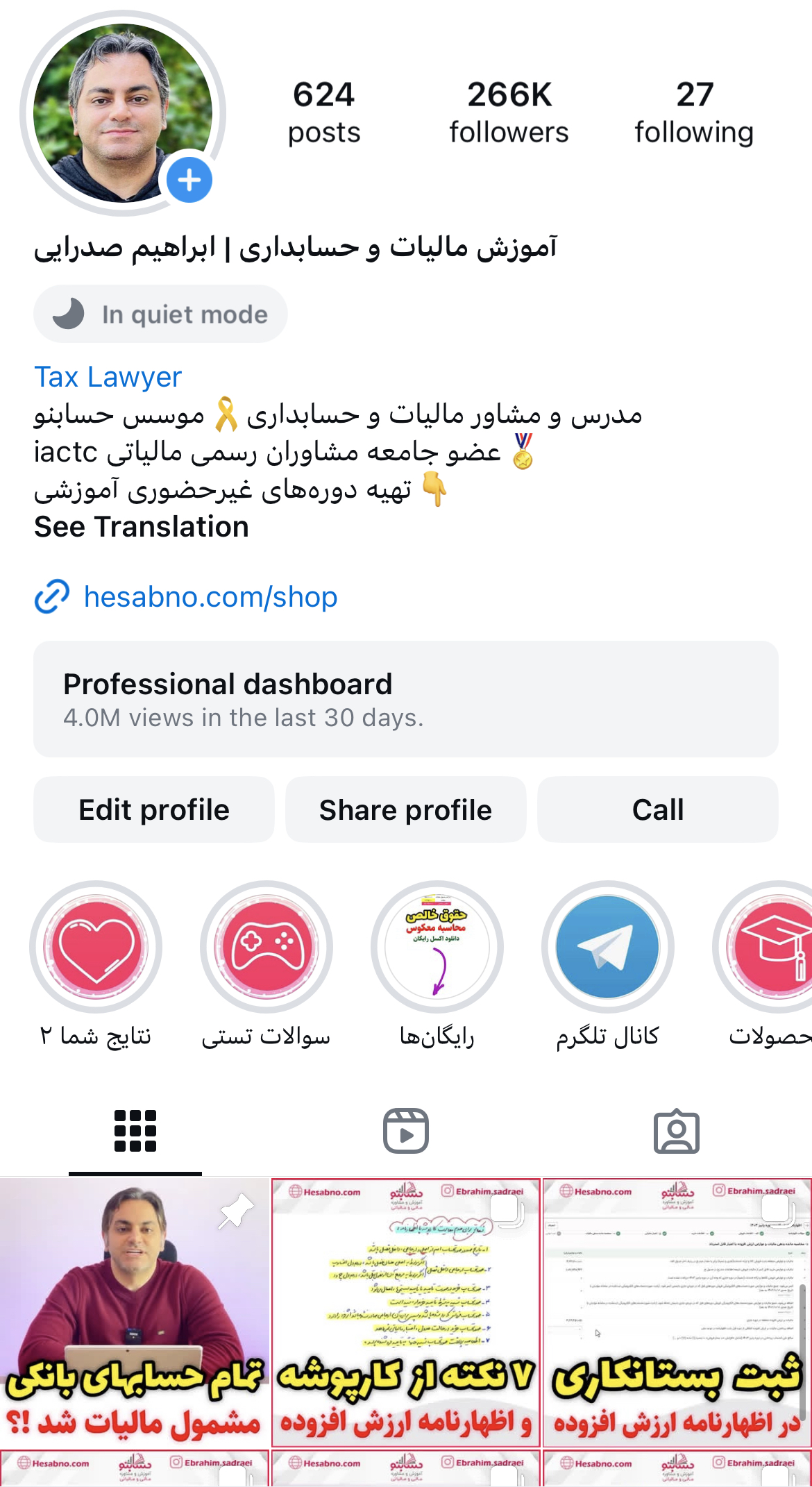Open Professional dashboard card
The height and width of the screenshot is (1487, 812).
tap(405, 699)
